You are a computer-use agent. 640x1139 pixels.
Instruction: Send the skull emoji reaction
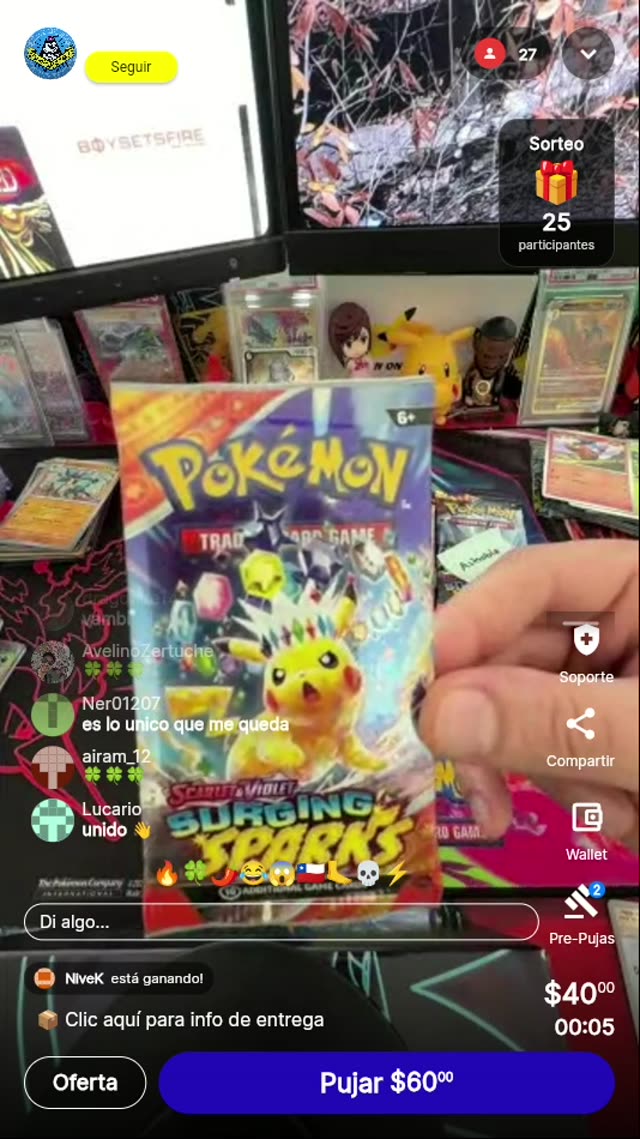(368, 873)
